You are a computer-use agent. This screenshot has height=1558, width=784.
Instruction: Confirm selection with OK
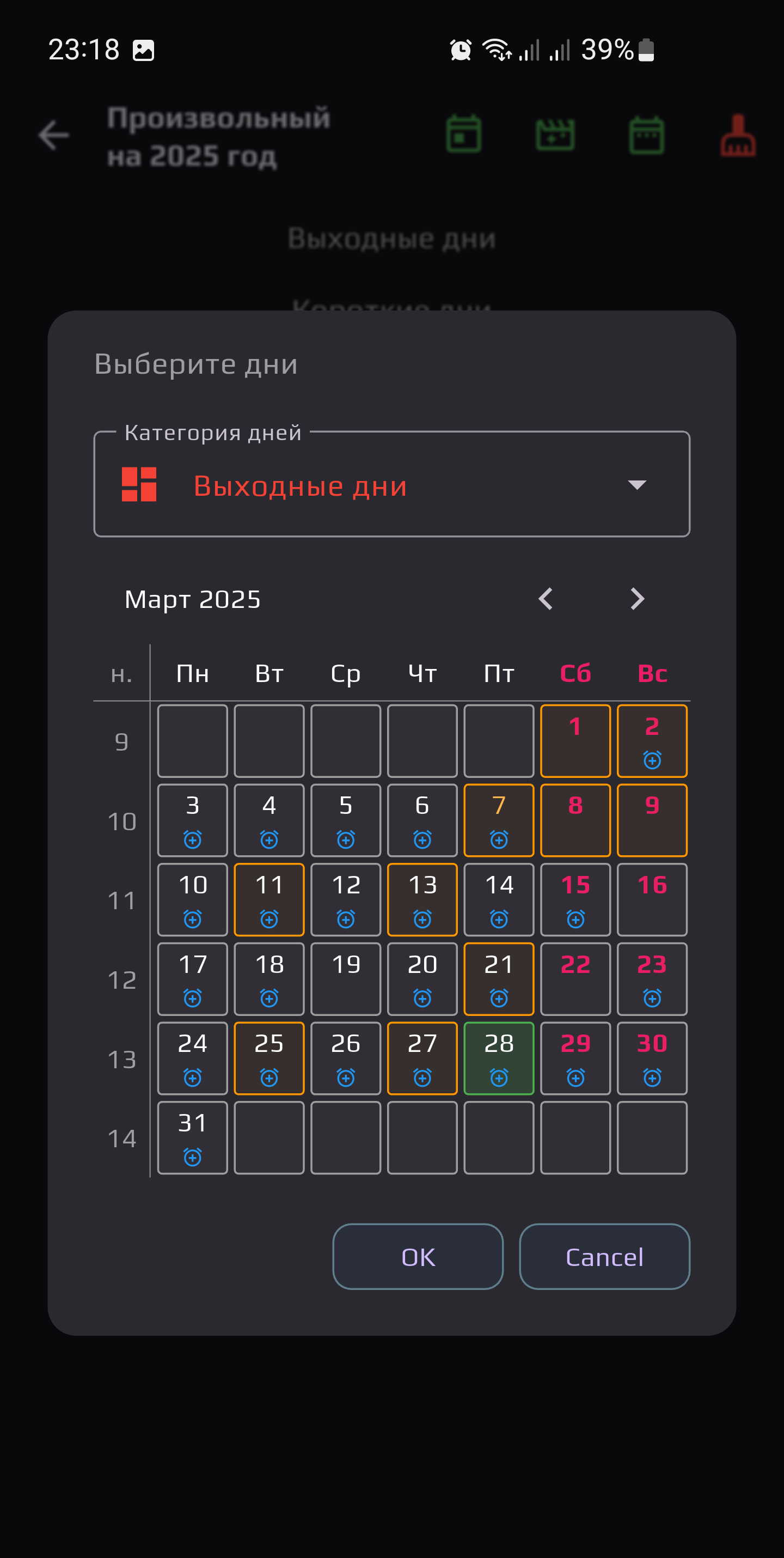418,1257
